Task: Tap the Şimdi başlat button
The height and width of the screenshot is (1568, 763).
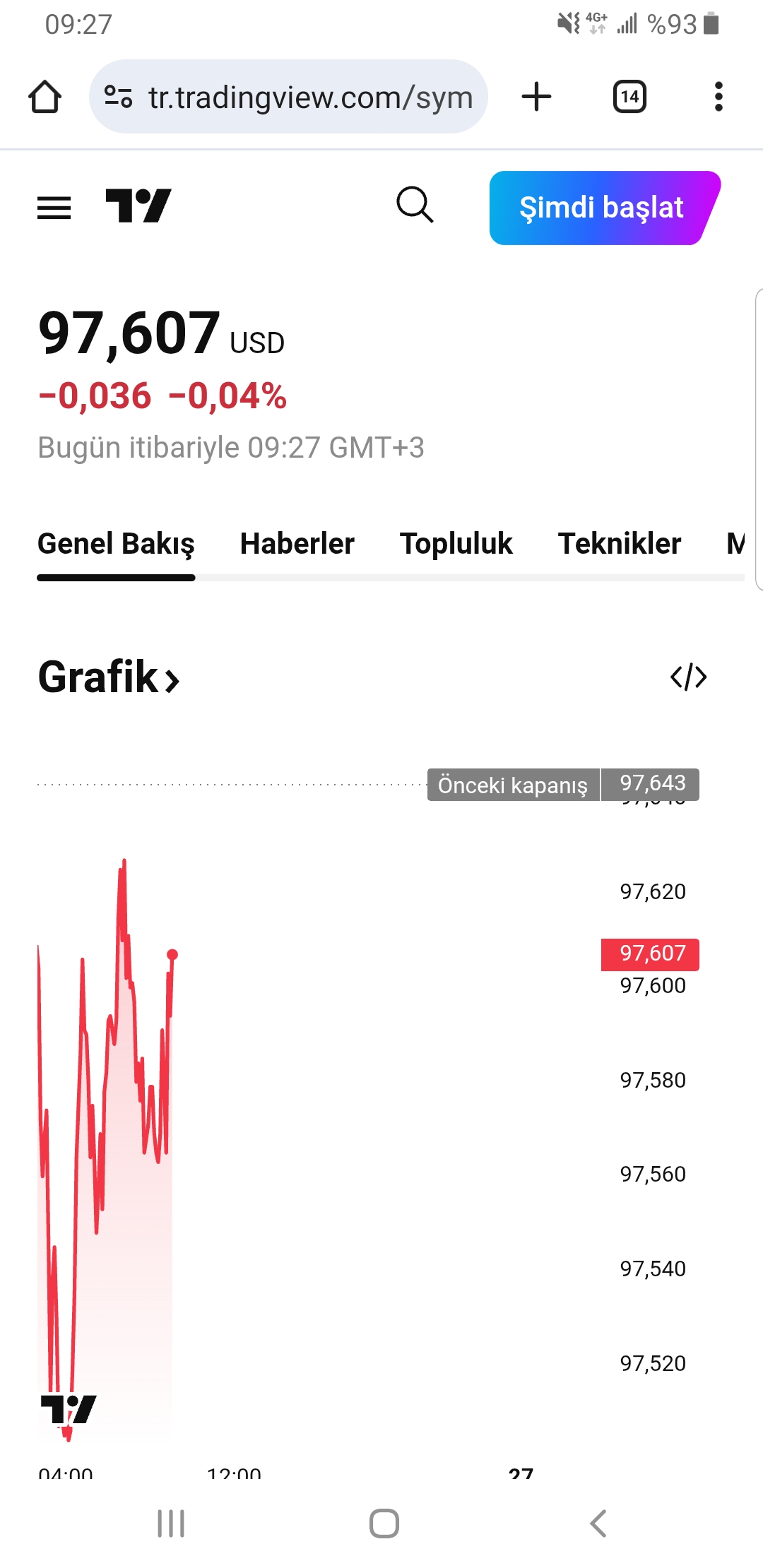Action: [601, 208]
